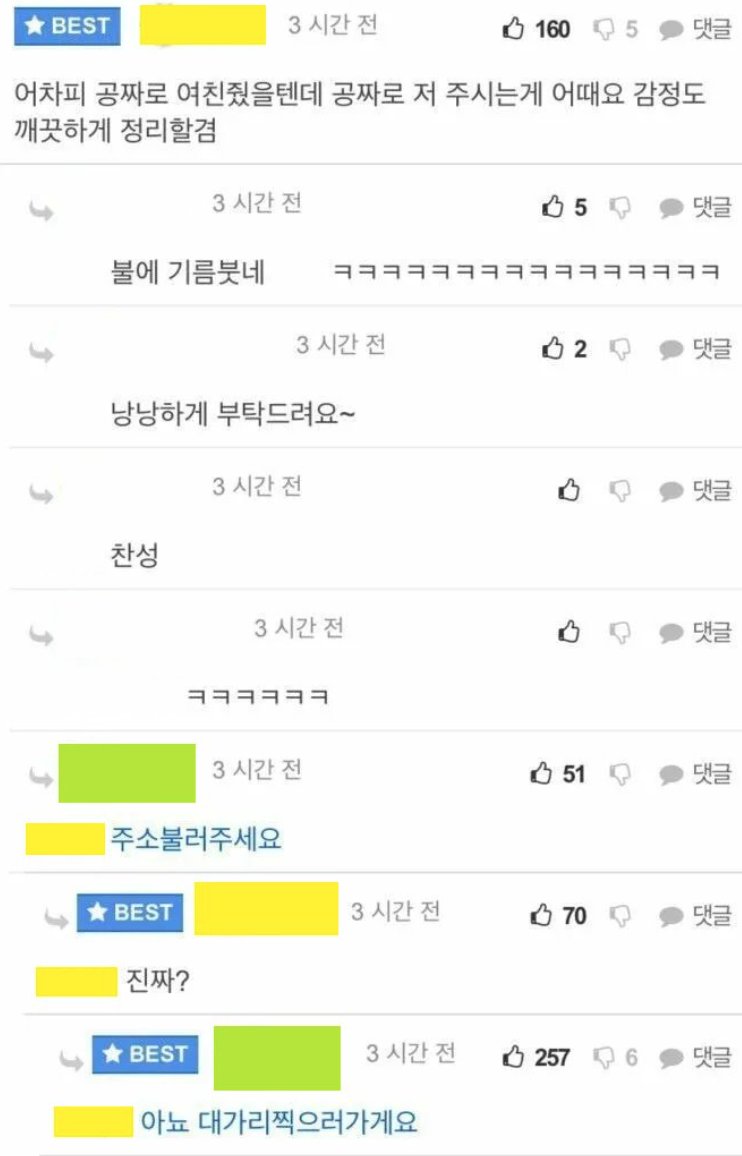
Task: Like the '찬성' reply
Action: point(569,490)
